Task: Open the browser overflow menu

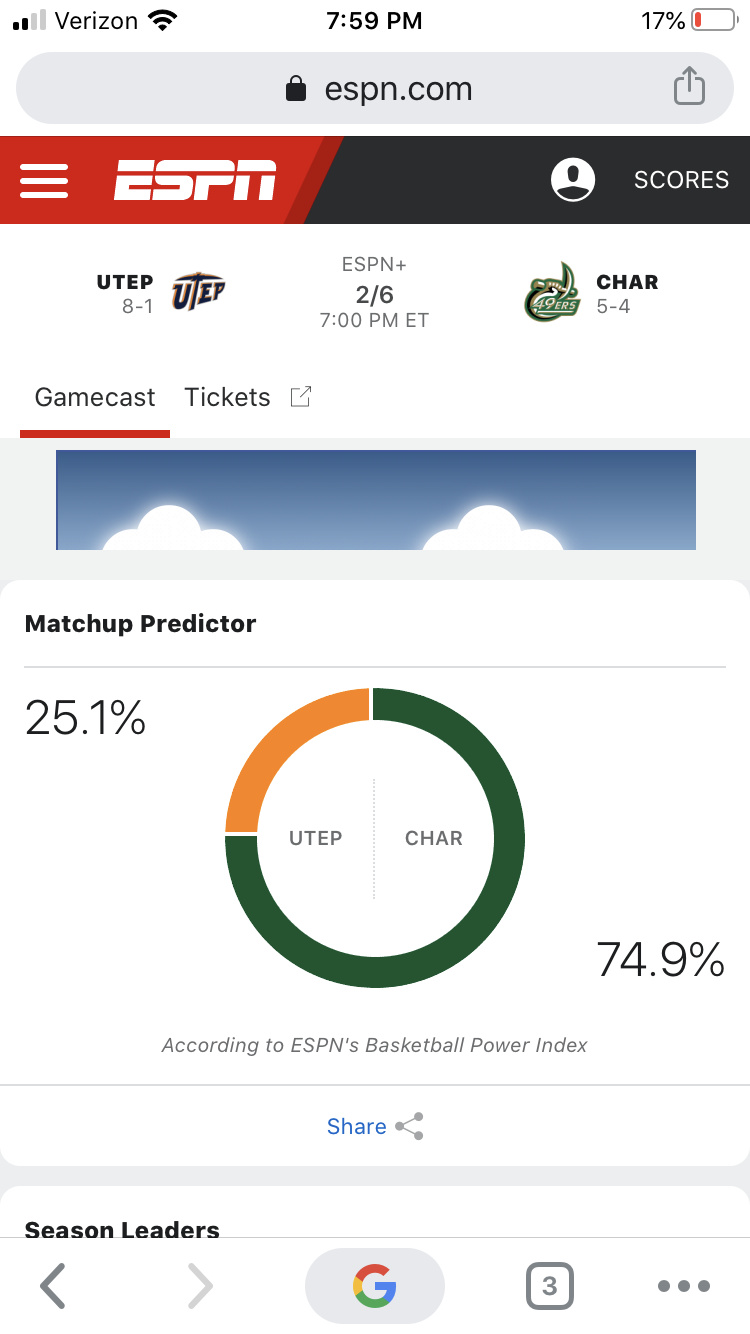Action: point(684,1286)
